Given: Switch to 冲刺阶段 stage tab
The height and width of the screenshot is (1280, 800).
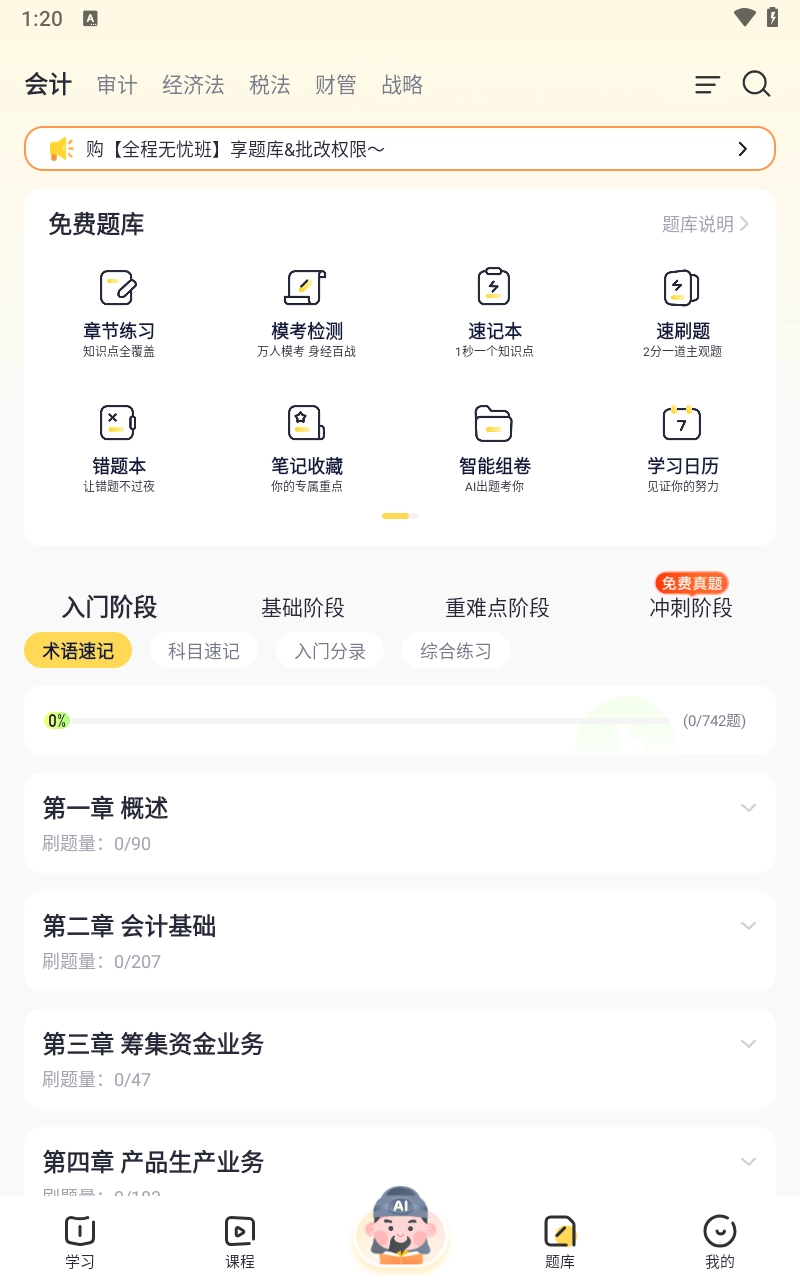Looking at the screenshot, I should coord(690,607).
